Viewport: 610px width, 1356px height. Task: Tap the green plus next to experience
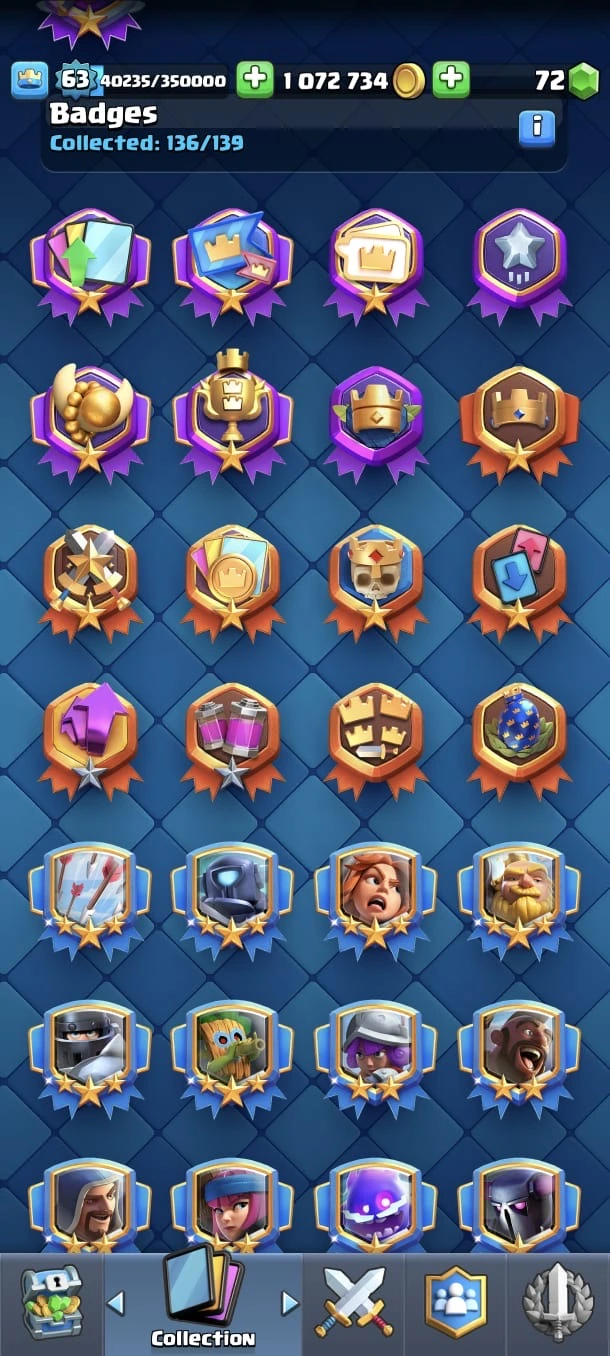(255, 79)
